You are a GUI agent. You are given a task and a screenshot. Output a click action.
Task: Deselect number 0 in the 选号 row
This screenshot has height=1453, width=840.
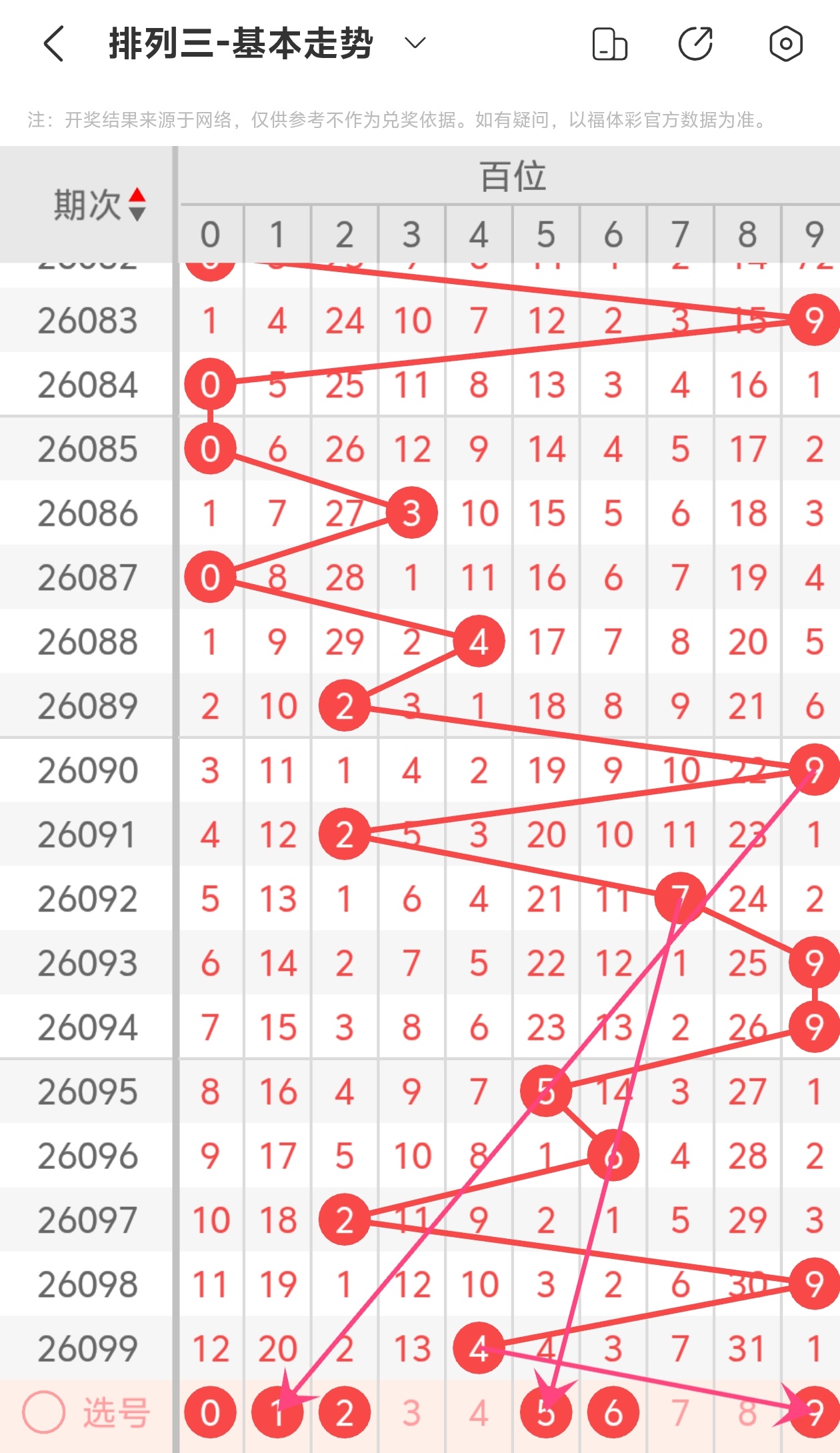point(210,1412)
